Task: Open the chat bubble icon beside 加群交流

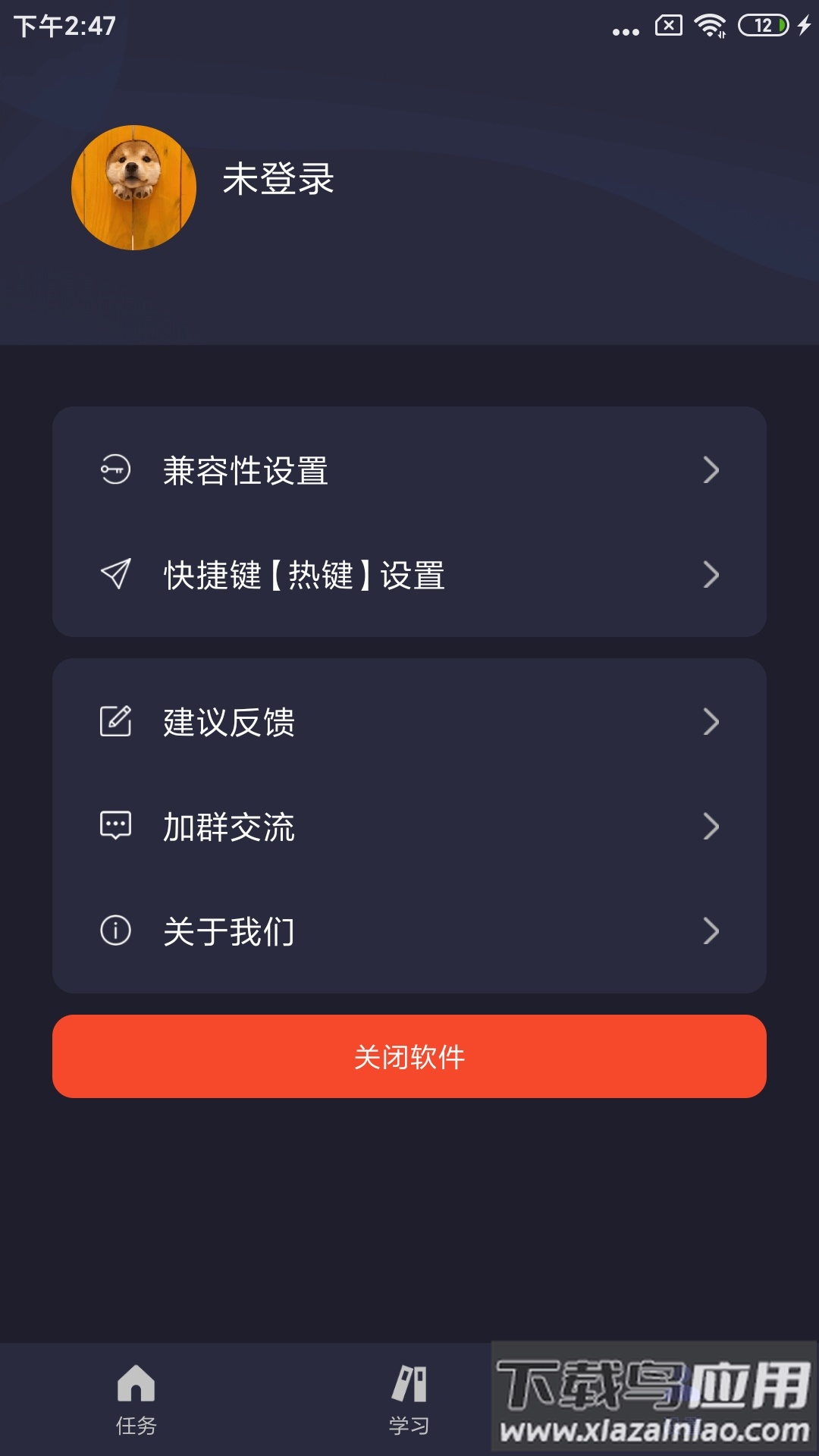Action: tap(115, 827)
